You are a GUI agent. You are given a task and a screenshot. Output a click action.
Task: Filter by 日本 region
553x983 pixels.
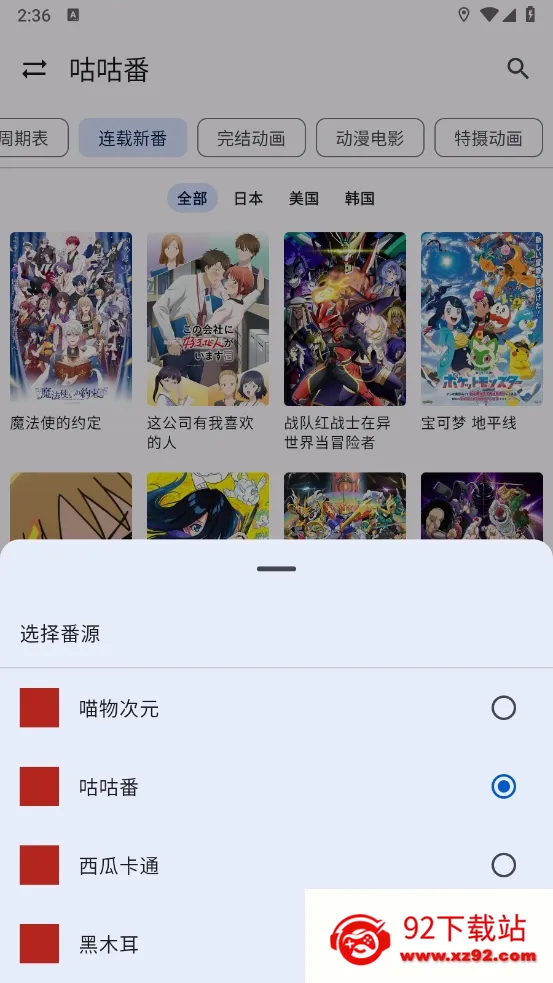pyautogui.click(x=248, y=199)
